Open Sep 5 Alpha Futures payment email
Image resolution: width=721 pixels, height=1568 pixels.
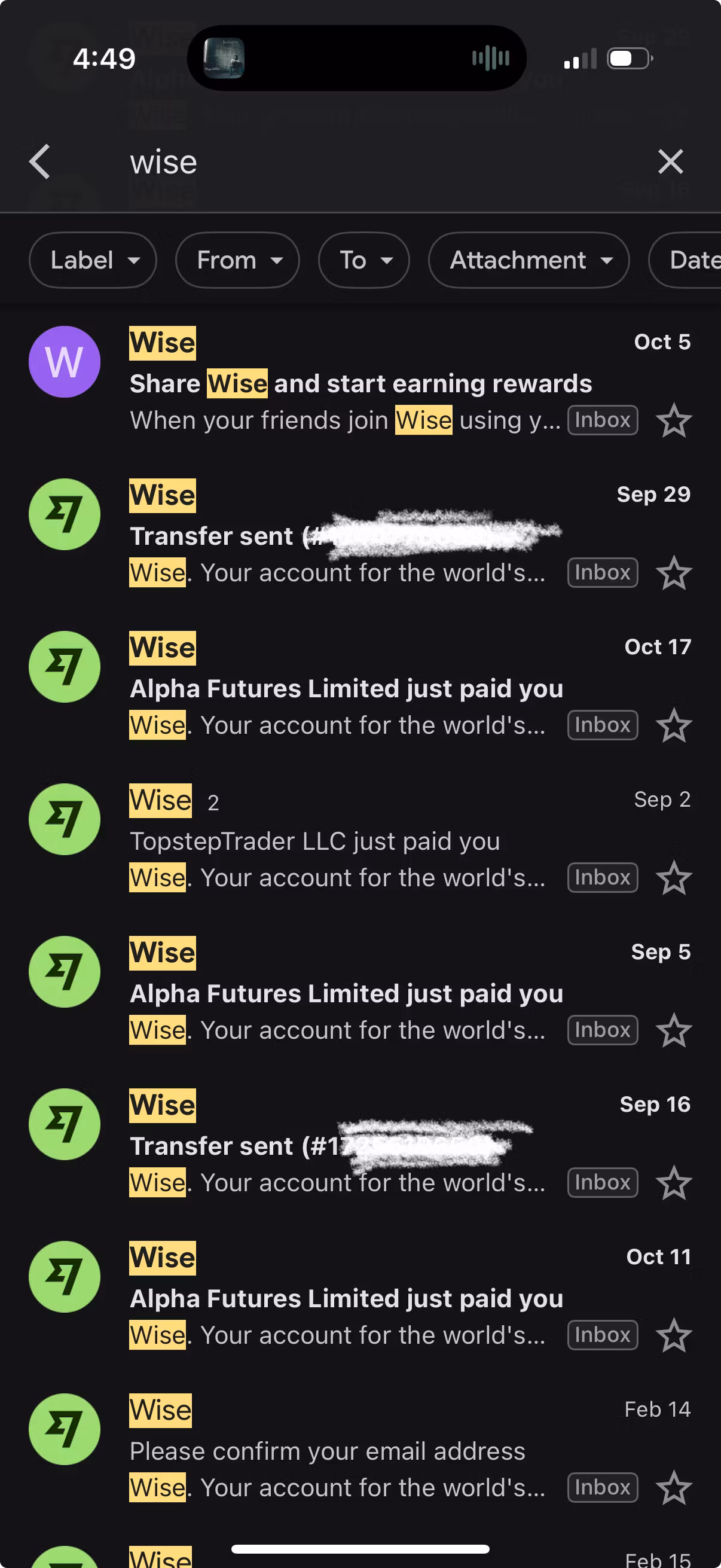(347, 994)
